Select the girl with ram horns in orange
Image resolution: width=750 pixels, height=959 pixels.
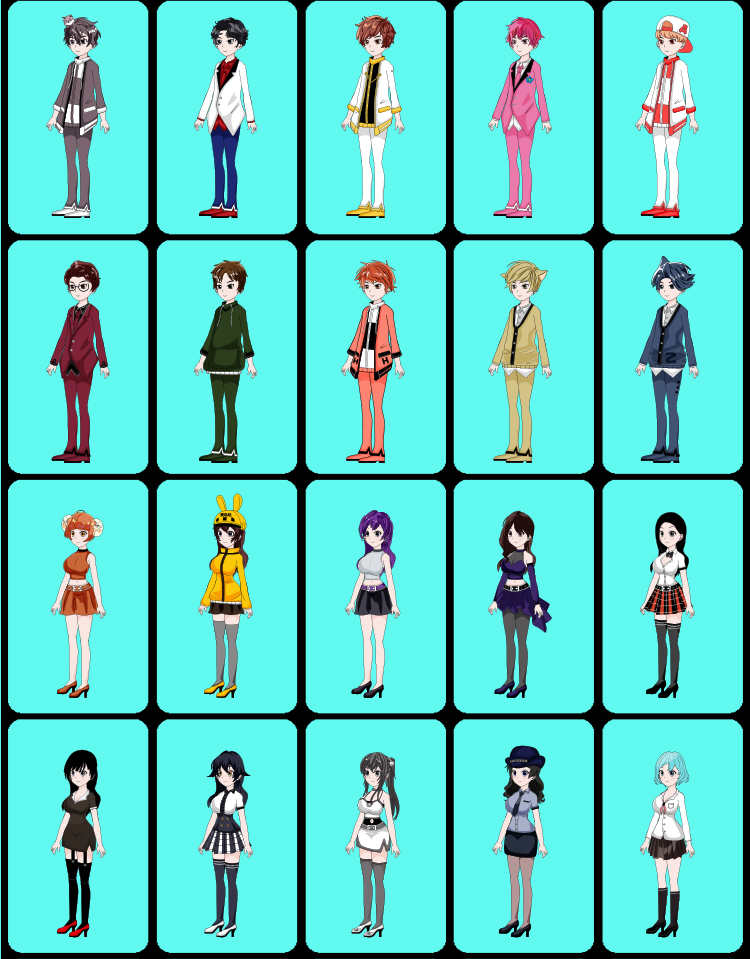(x=78, y=597)
